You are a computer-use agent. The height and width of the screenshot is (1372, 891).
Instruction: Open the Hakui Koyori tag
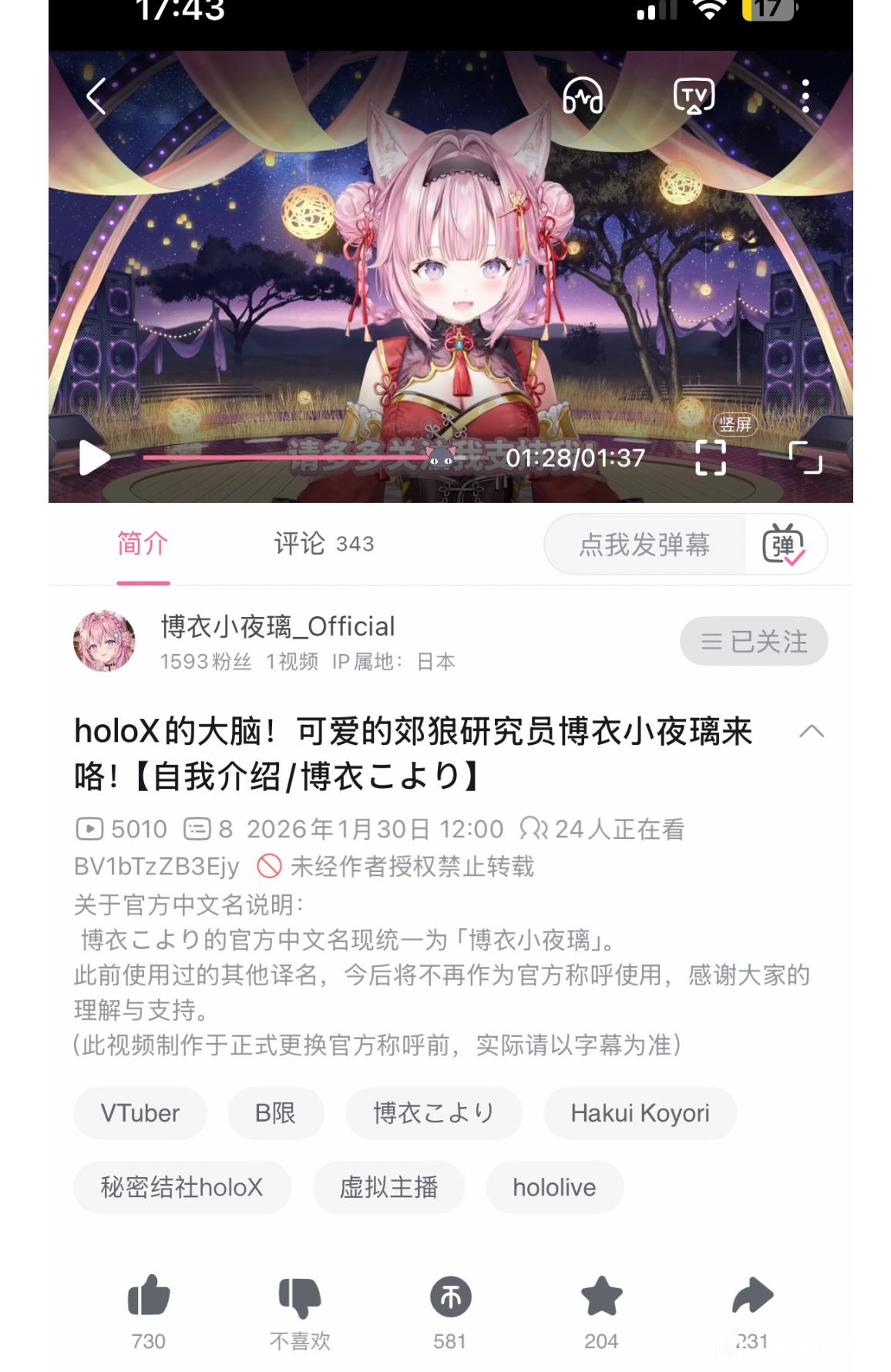click(x=640, y=1113)
